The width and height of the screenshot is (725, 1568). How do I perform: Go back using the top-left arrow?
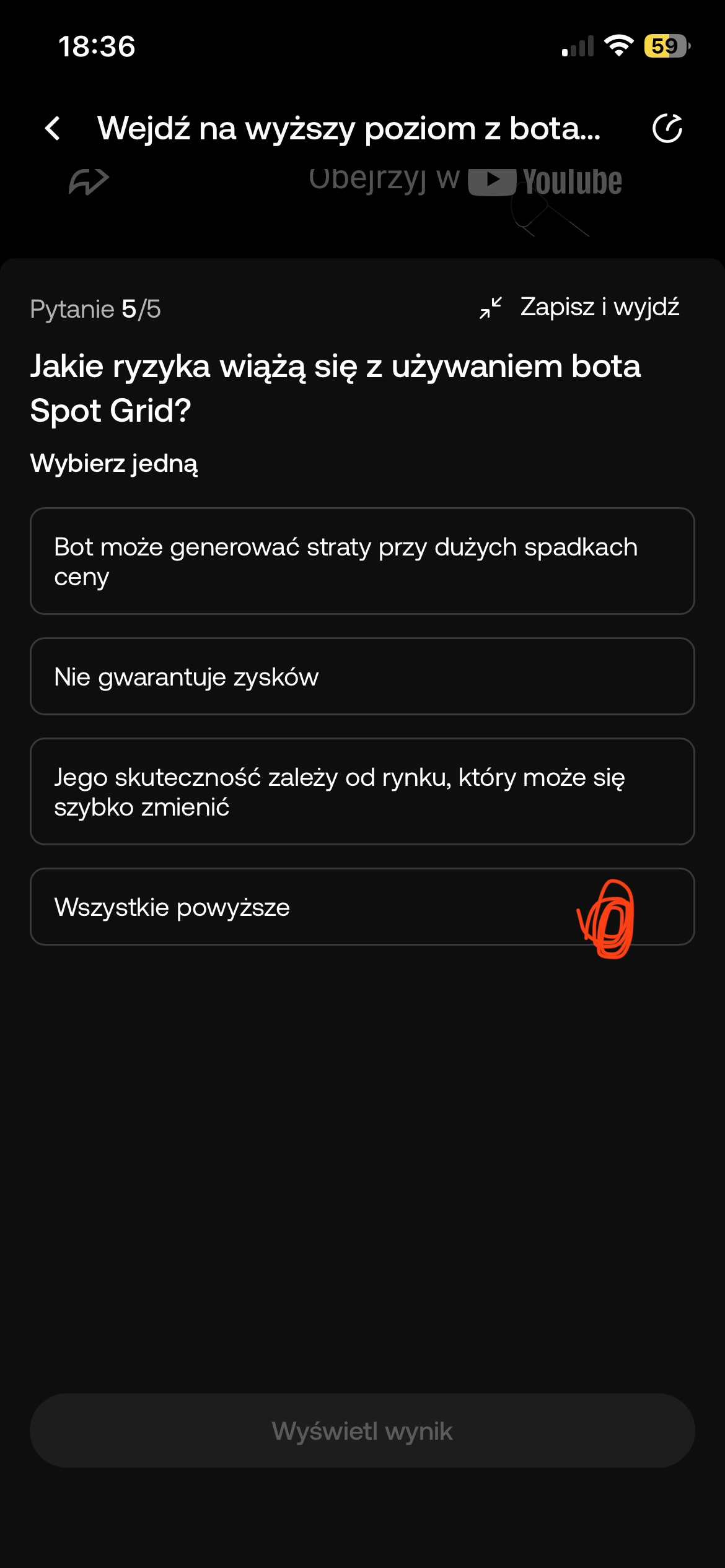coord(53,129)
